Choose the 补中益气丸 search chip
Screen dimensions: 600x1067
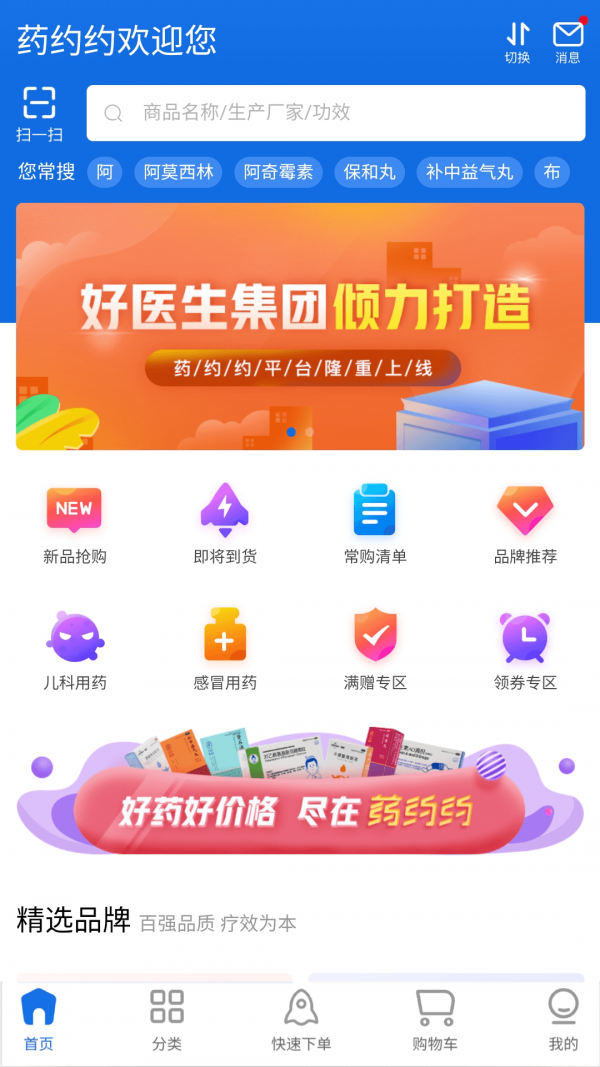point(469,172)
